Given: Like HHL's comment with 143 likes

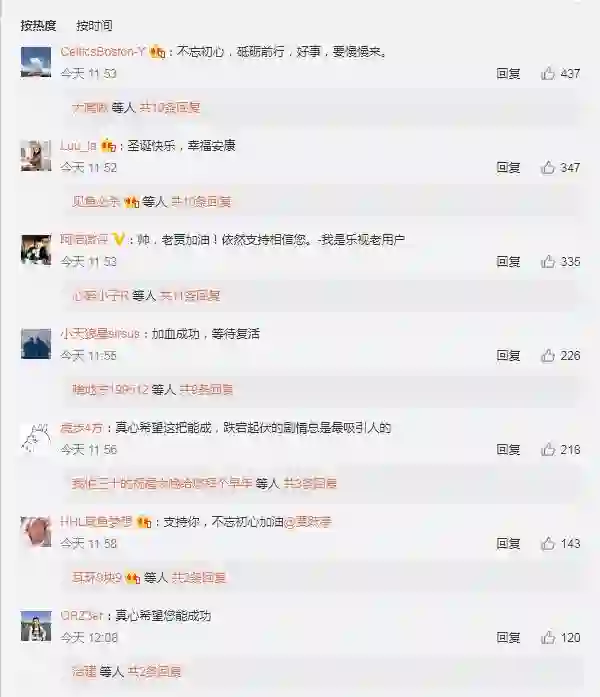Looking at the screenshot, I should coord(560,544).
